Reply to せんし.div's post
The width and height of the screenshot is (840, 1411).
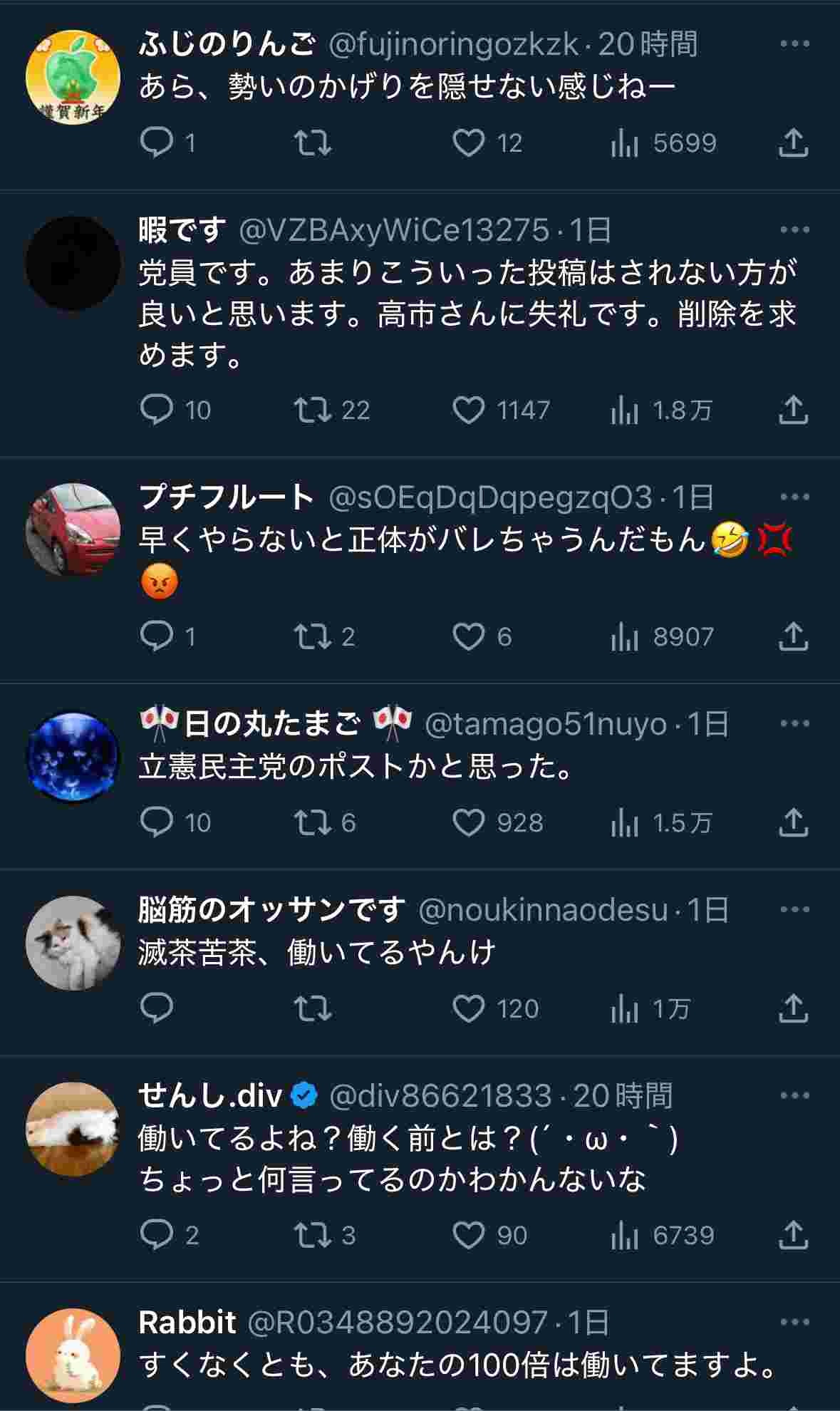click(157, 1235)
